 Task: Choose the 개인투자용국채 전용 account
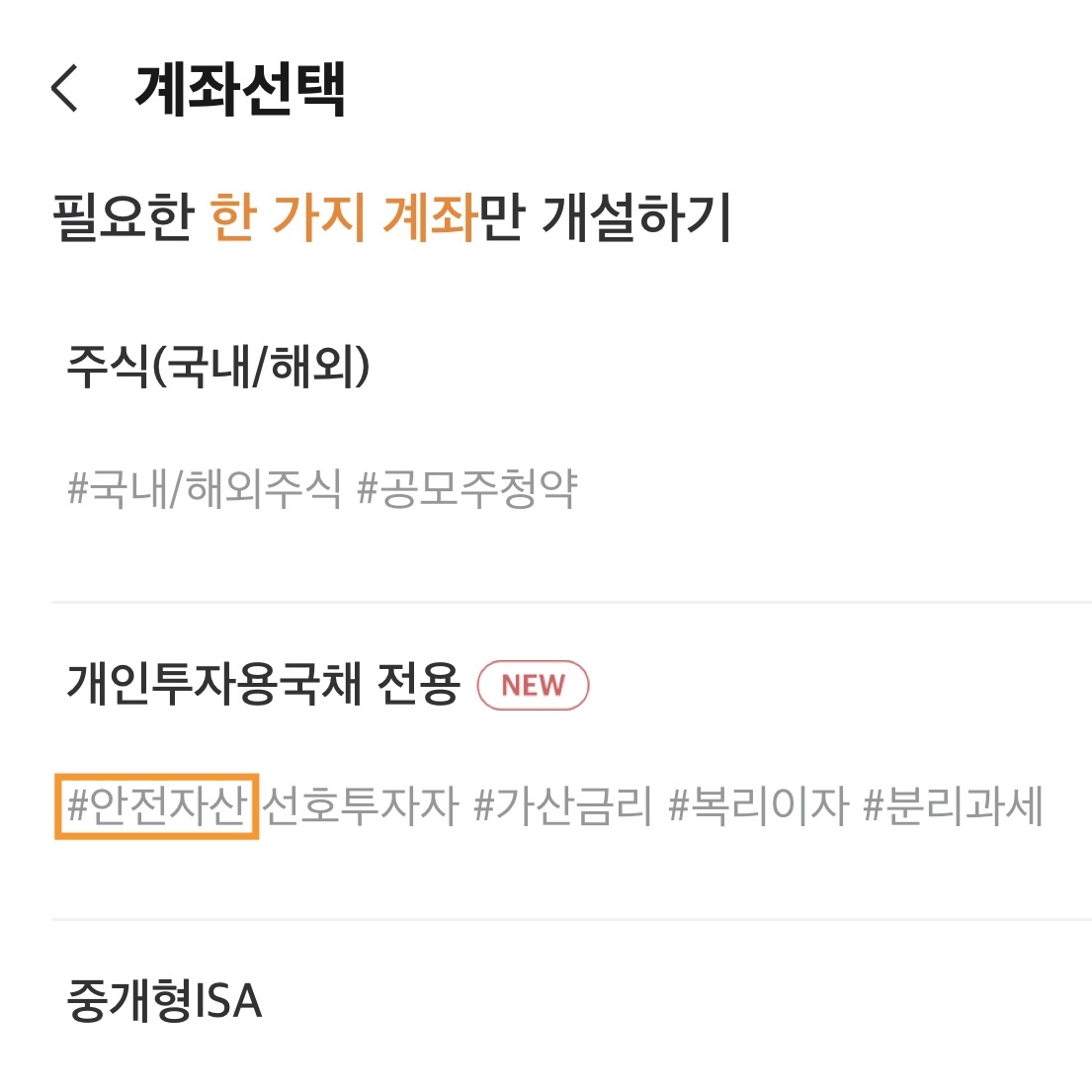264,684
